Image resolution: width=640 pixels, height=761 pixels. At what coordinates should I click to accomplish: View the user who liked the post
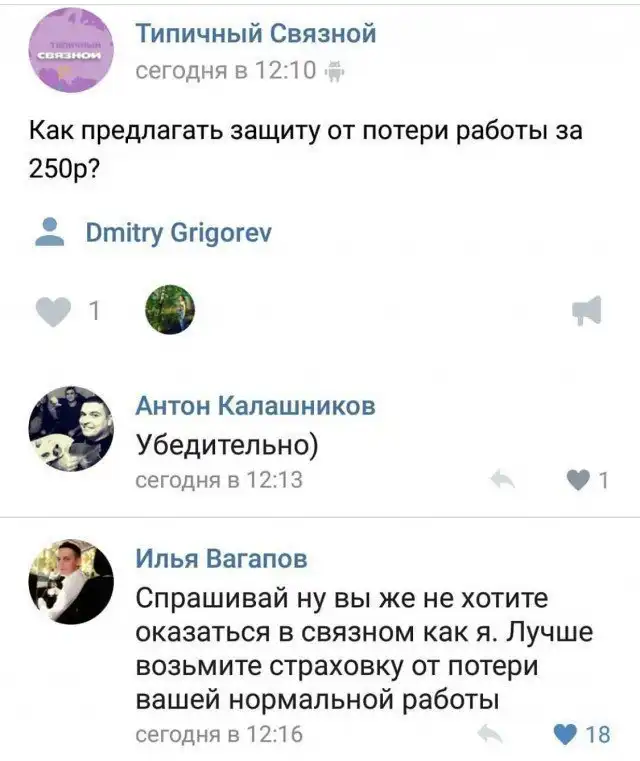(x=170, y=309)
